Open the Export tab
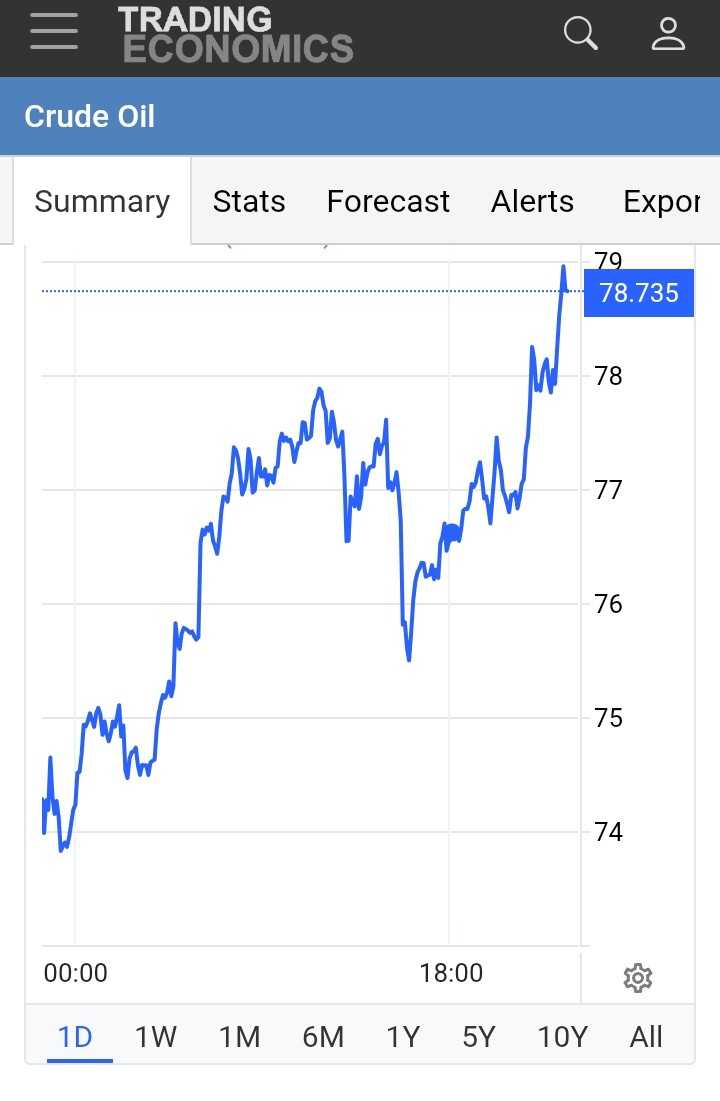The height and width of the screenshot is (1101, 720). pos(660,202)
